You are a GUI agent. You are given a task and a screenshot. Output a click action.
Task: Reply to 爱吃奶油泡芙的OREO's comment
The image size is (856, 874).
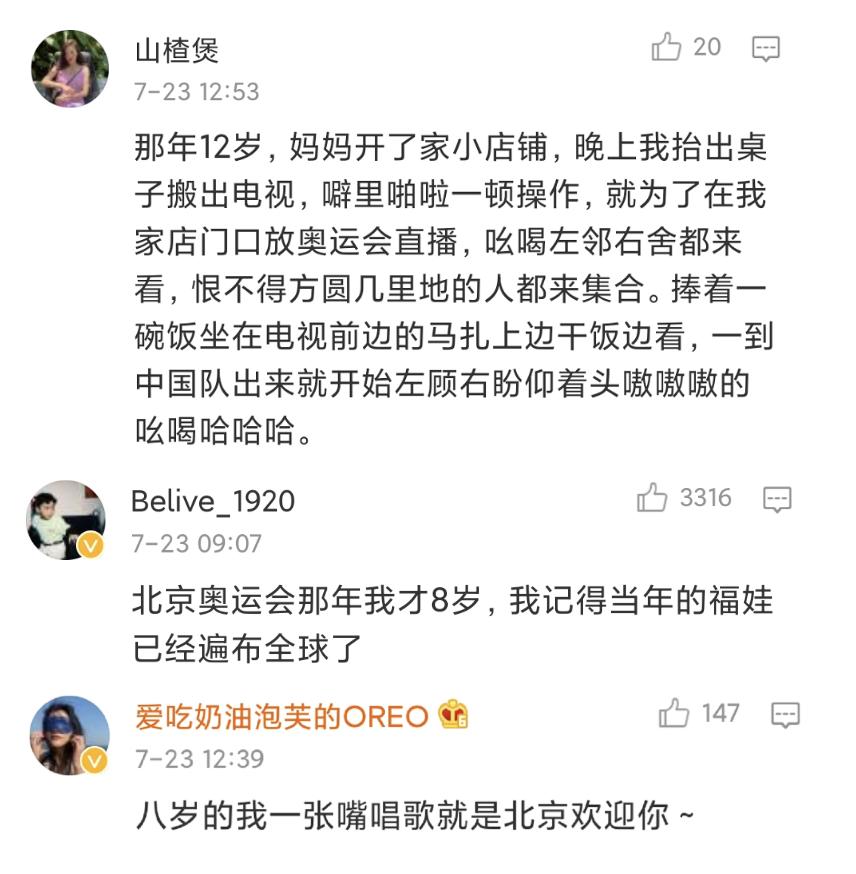click(x=786, y=715)
